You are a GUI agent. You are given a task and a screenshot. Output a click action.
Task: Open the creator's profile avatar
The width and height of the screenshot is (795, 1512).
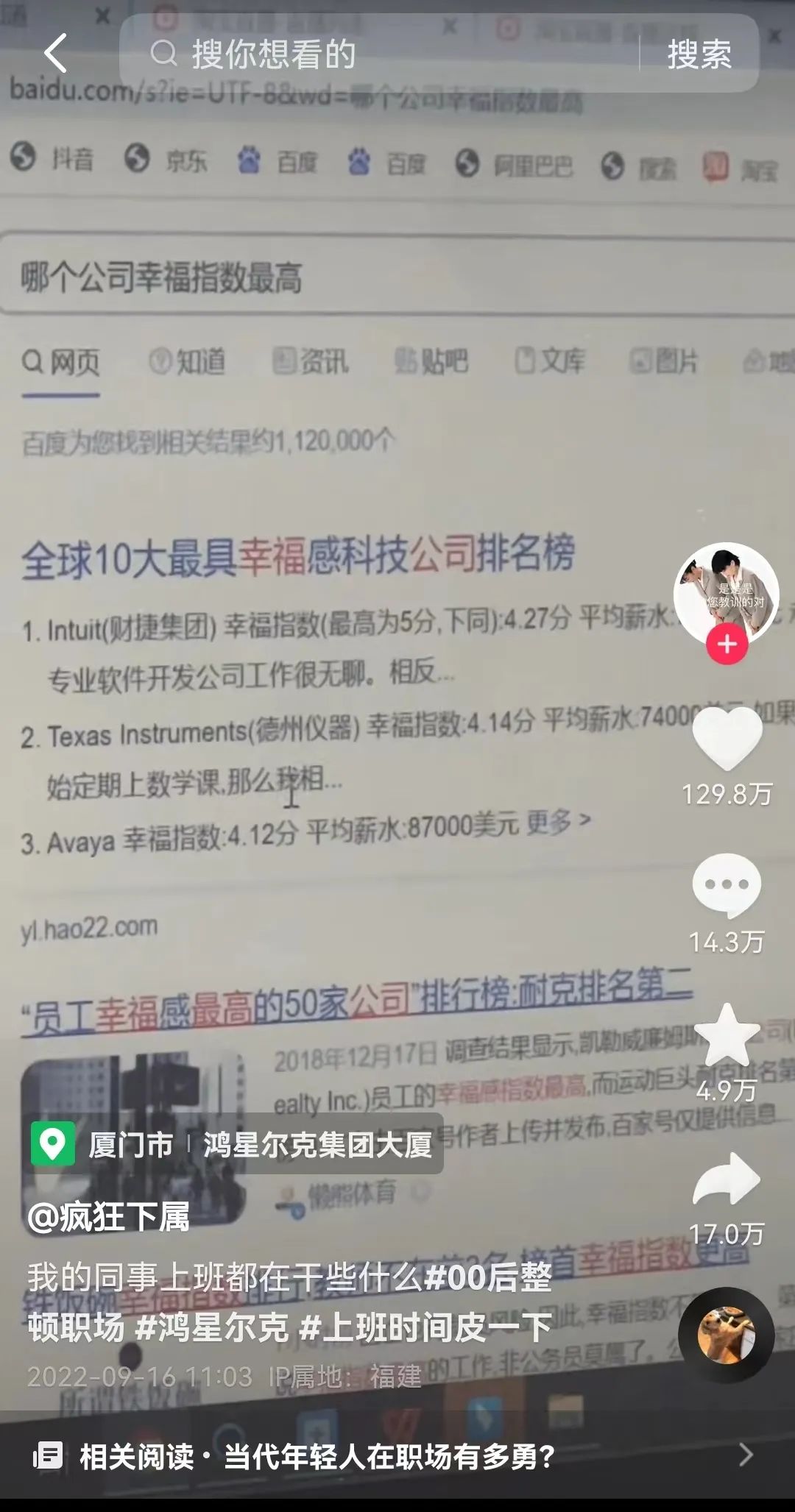[726, 594]
